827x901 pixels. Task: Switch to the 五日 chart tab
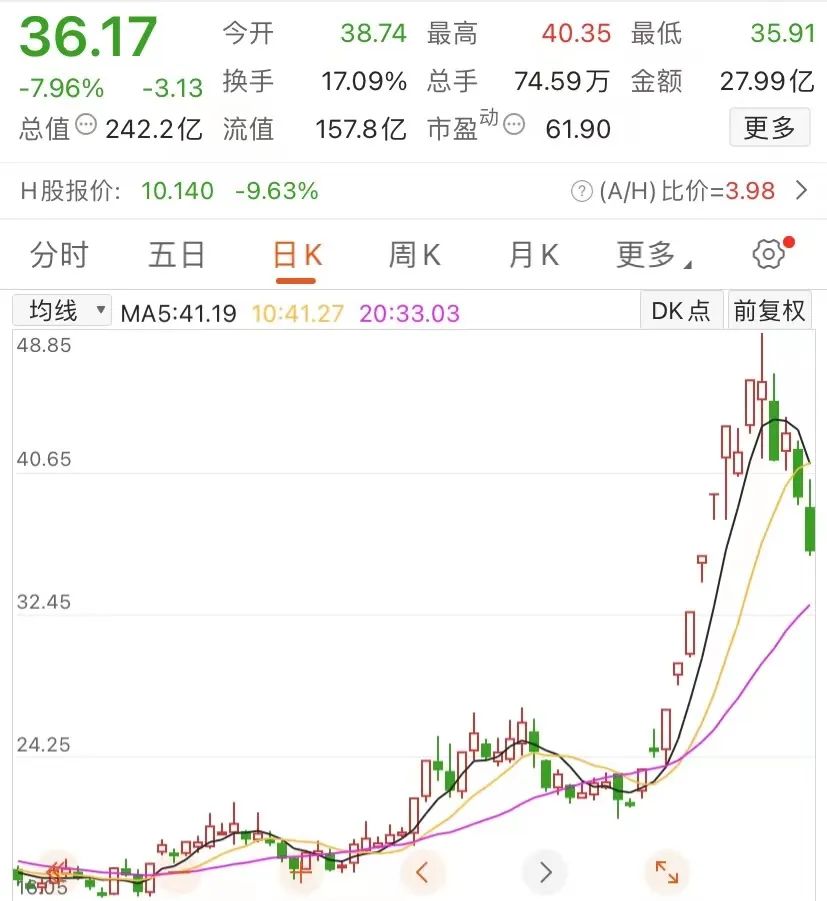[177, 255]
